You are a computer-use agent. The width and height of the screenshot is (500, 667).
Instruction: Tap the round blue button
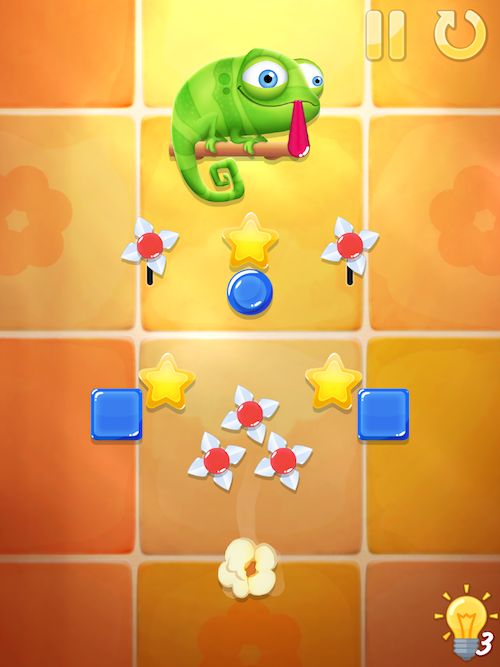point(250,292)
